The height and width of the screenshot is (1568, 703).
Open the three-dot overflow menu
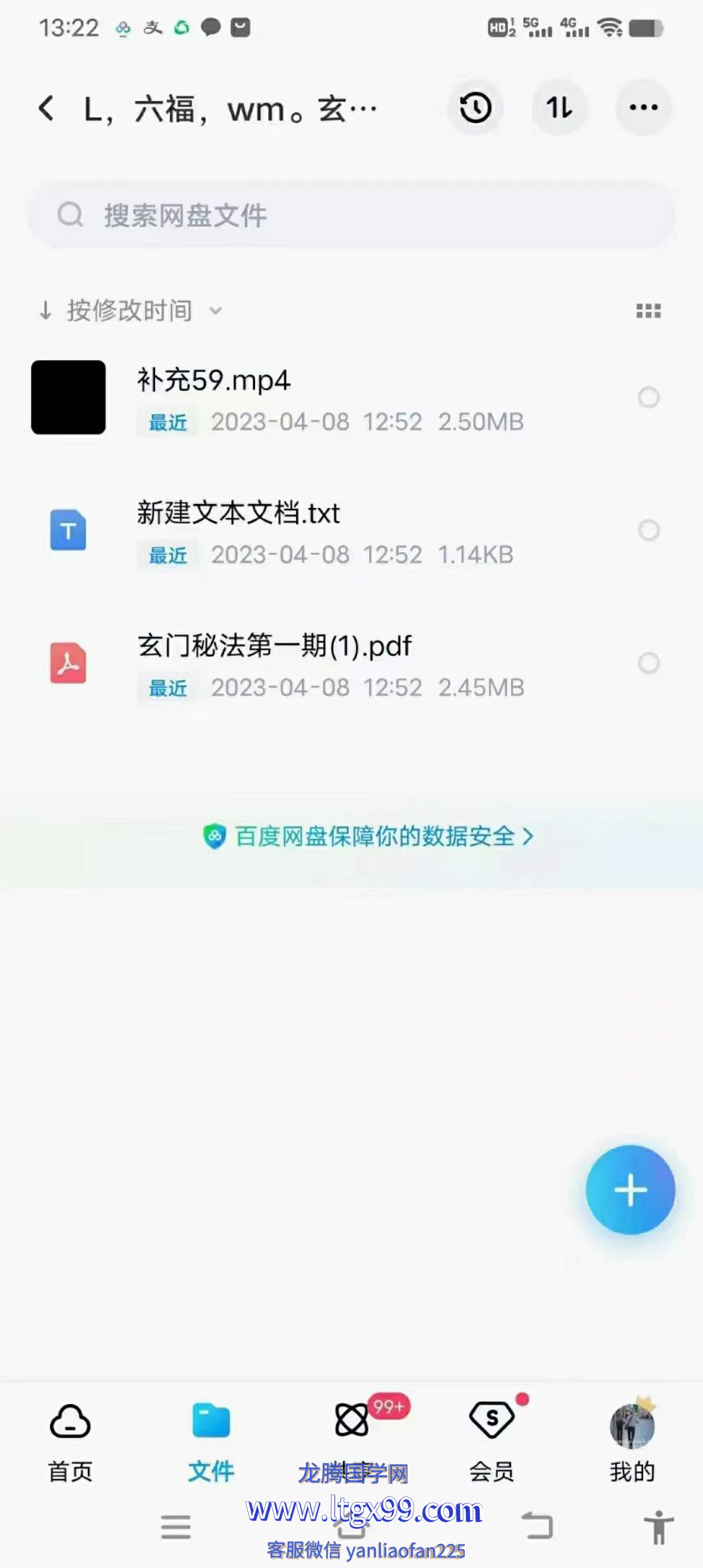click(x=643, y=108)
